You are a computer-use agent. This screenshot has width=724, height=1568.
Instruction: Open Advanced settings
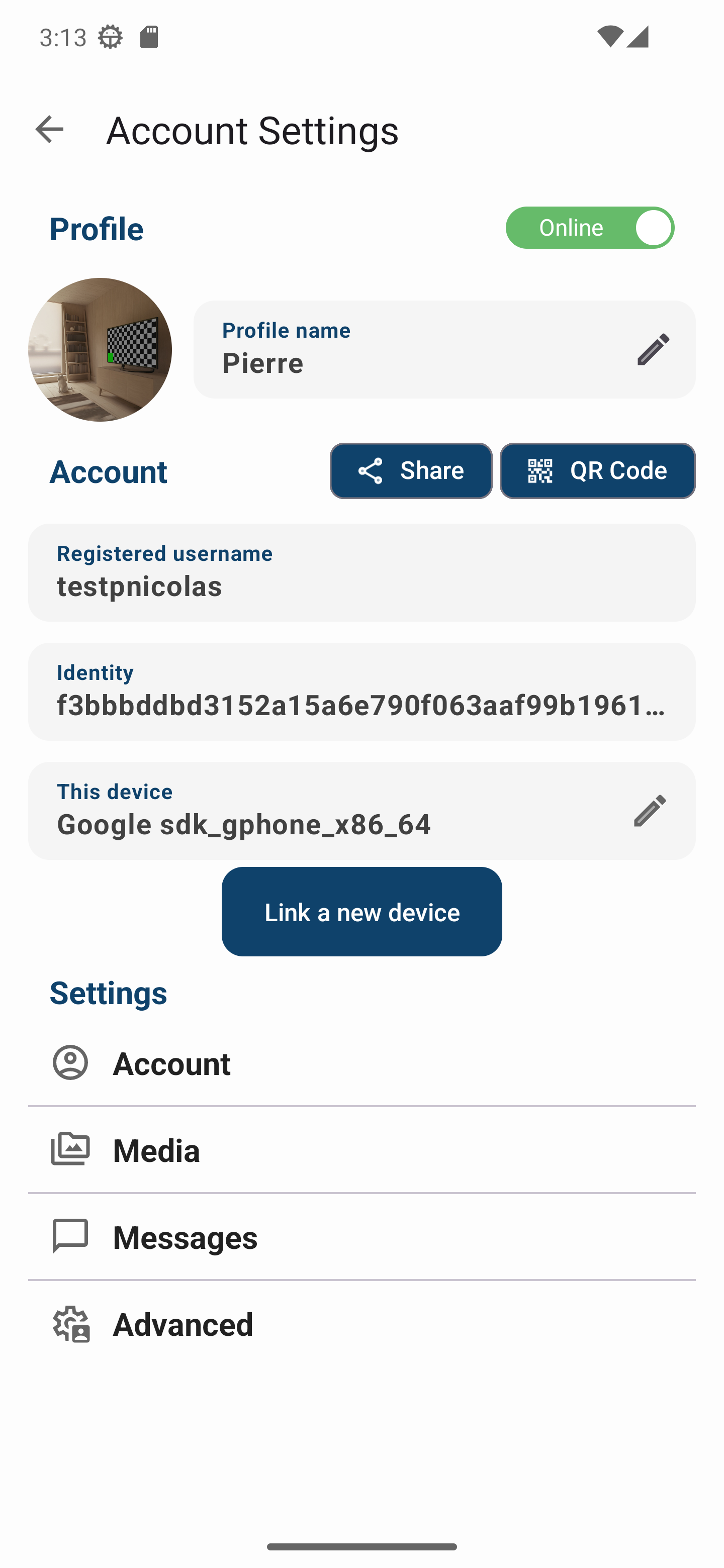pyautogui.click(x=361, y=1324)
